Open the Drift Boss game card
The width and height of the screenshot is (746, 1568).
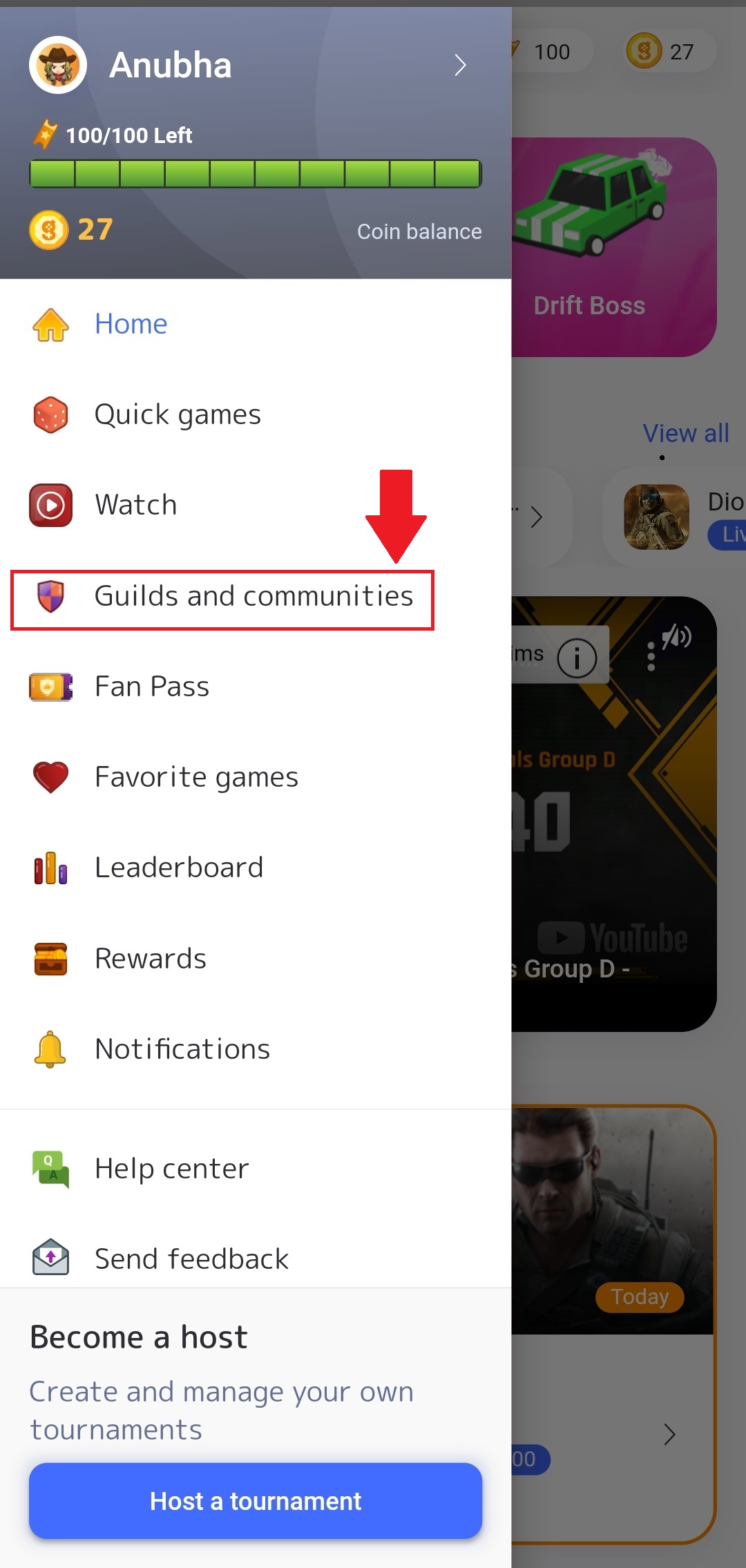613,247
